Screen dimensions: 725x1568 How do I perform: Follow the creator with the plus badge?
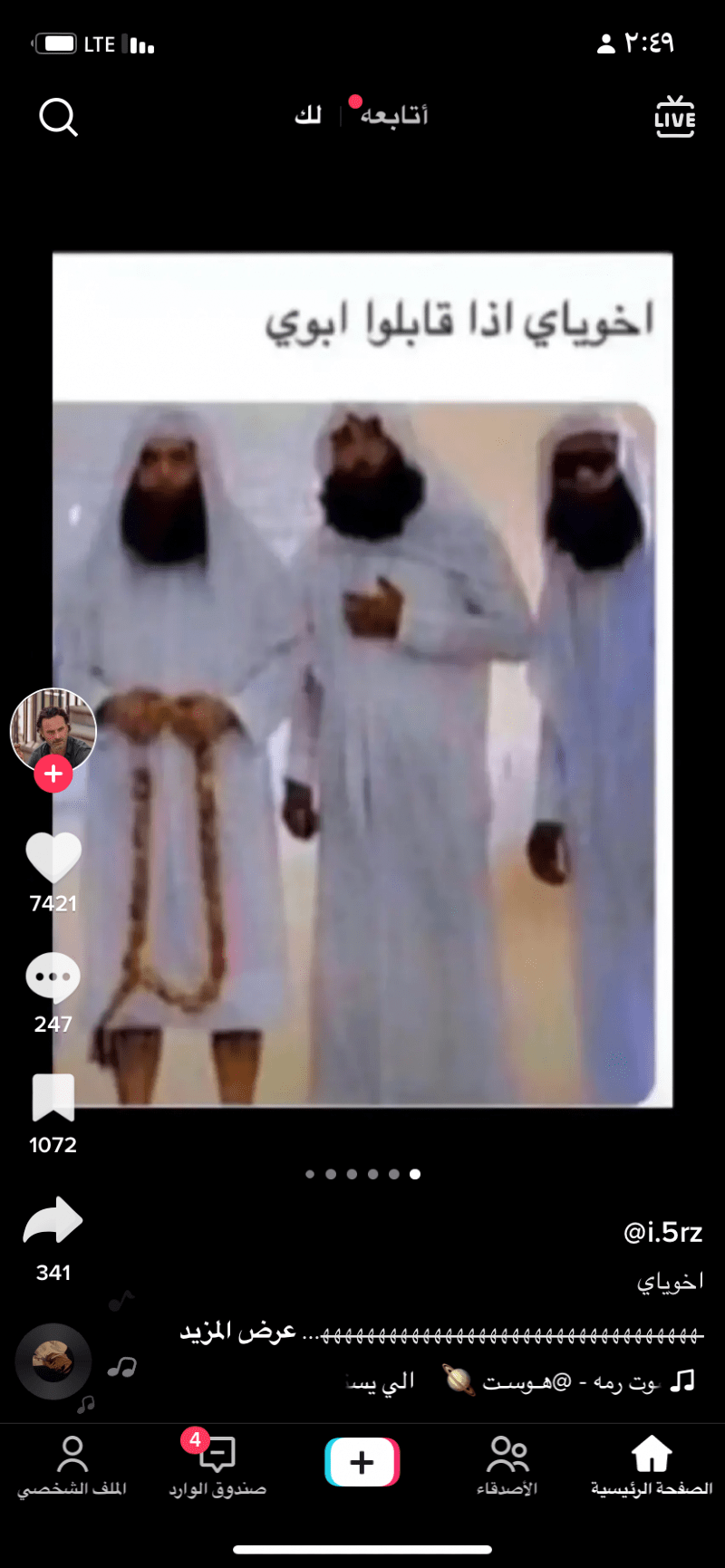[53, 774]
